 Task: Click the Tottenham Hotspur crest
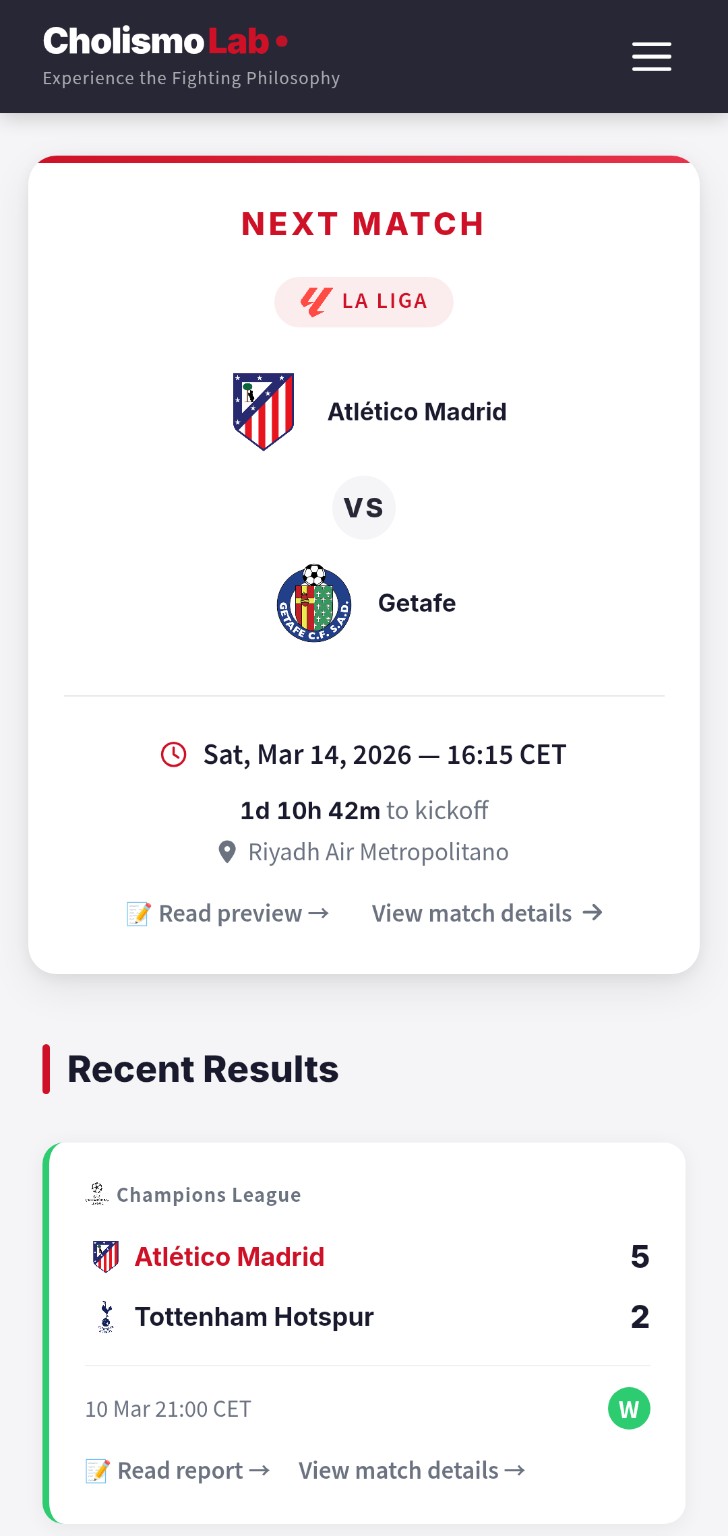pos(101,1316)
